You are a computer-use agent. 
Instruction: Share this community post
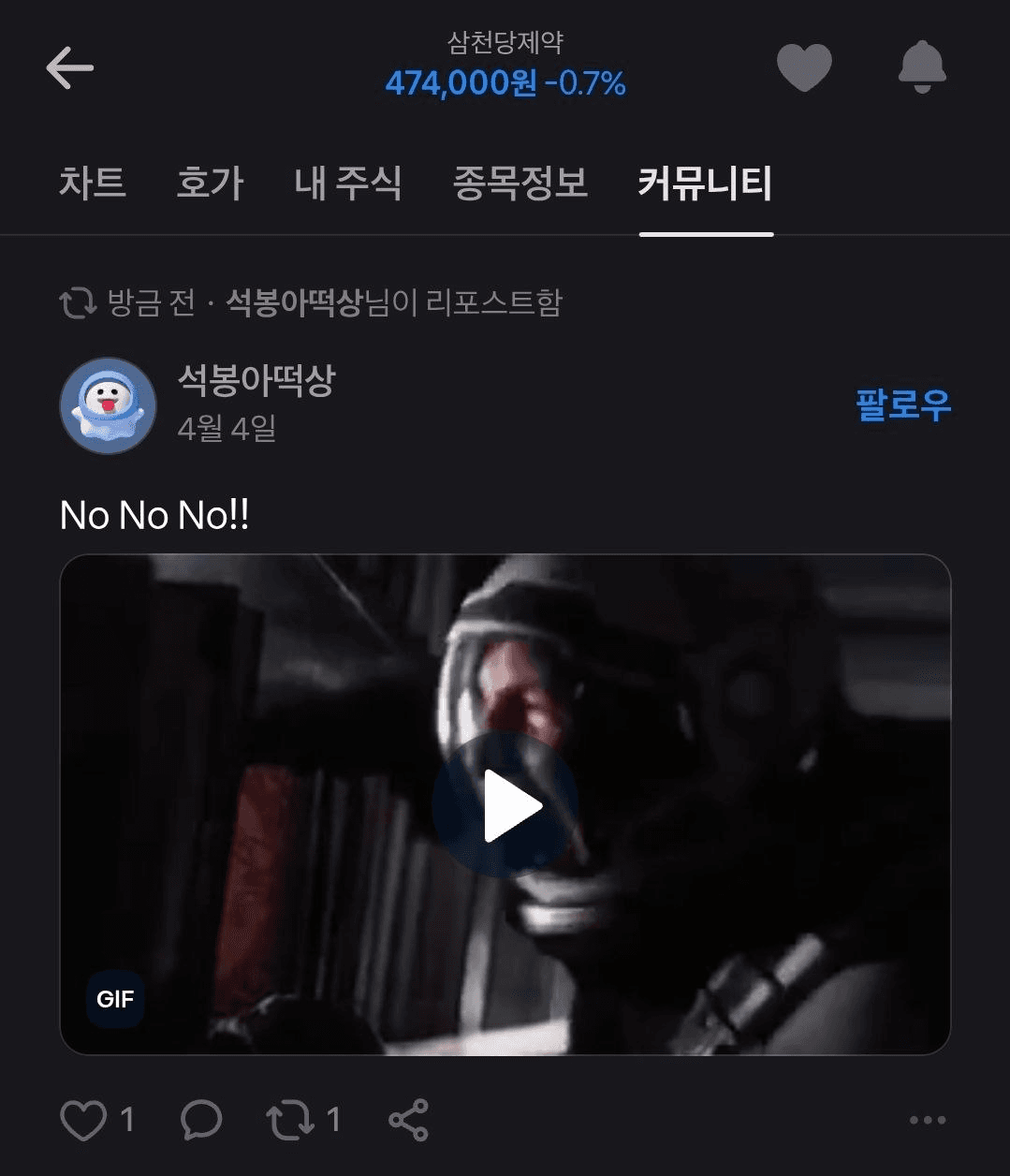(408, 1120)
